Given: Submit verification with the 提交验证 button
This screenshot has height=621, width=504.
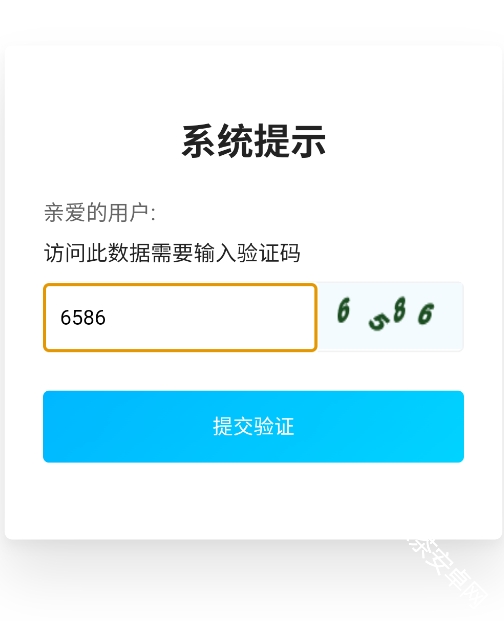Looking at the screenshot, I should click(x=253, y=427).
